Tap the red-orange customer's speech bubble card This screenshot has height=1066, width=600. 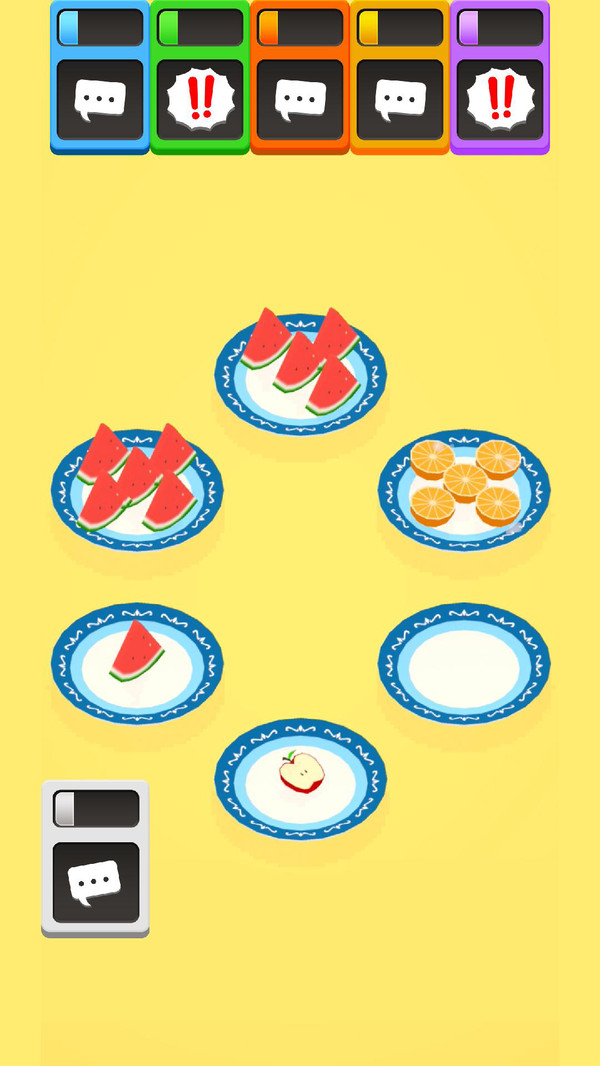click(300, 99)
